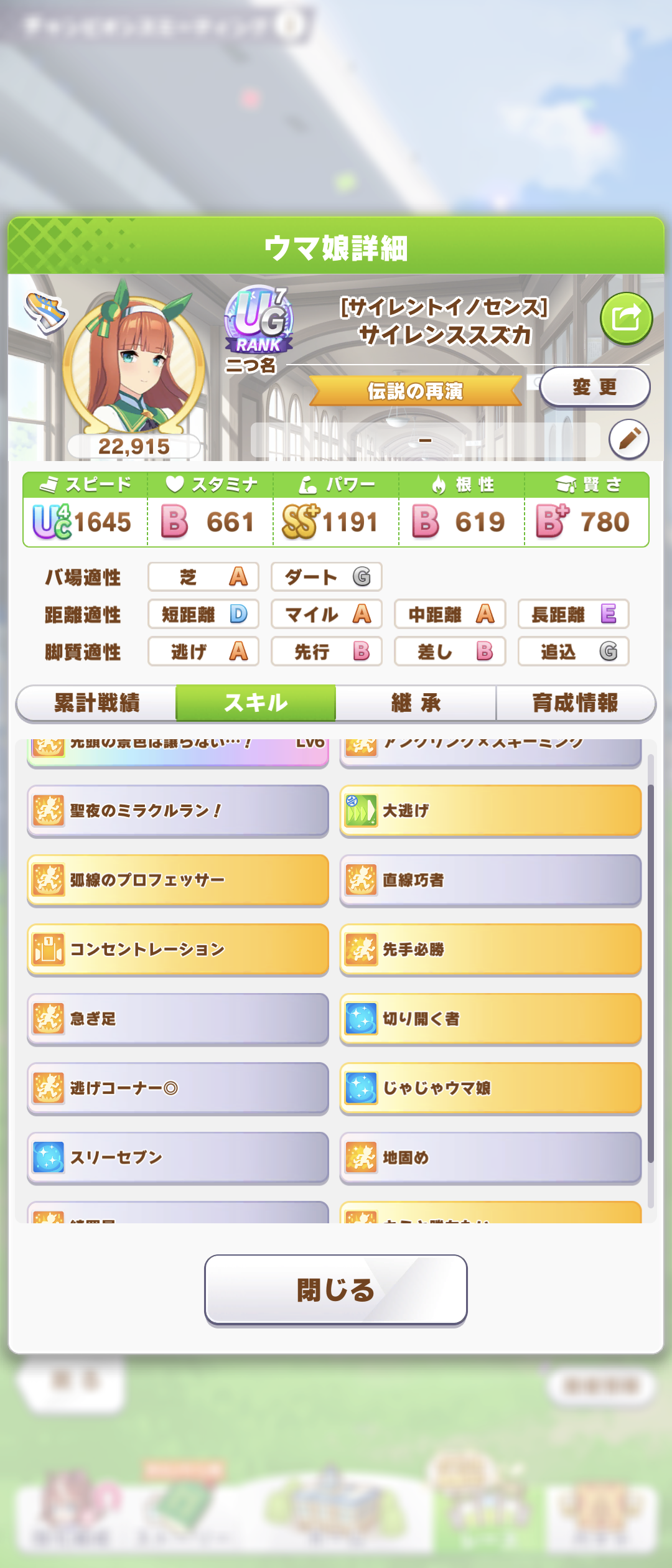Switch to the 累計戦績 tab
The width and height of the screenshot is (672, 1568).
coord(96,703)
